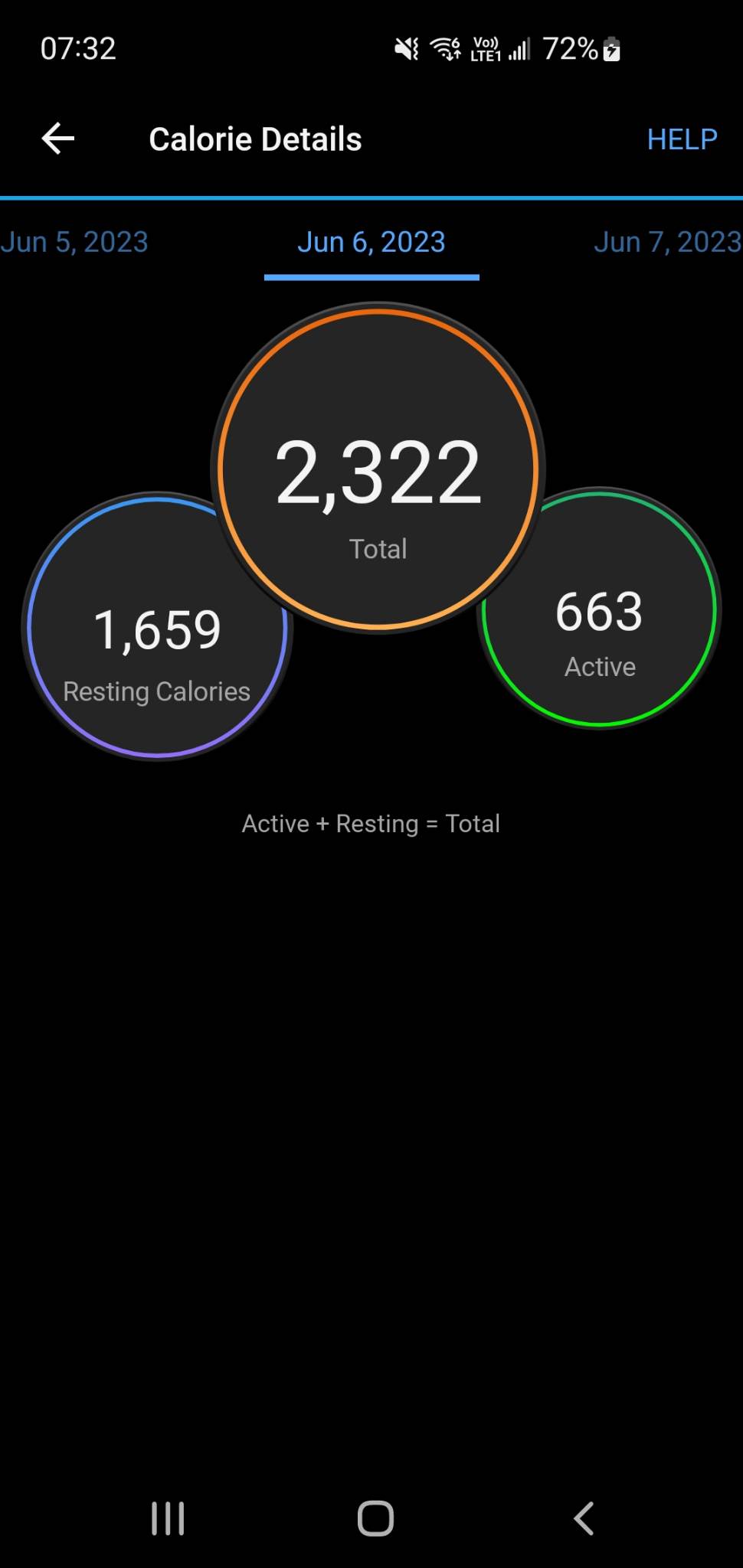Open the system recent apps view
This screenshot has height=1568, width=743.
coord(168,1517)
